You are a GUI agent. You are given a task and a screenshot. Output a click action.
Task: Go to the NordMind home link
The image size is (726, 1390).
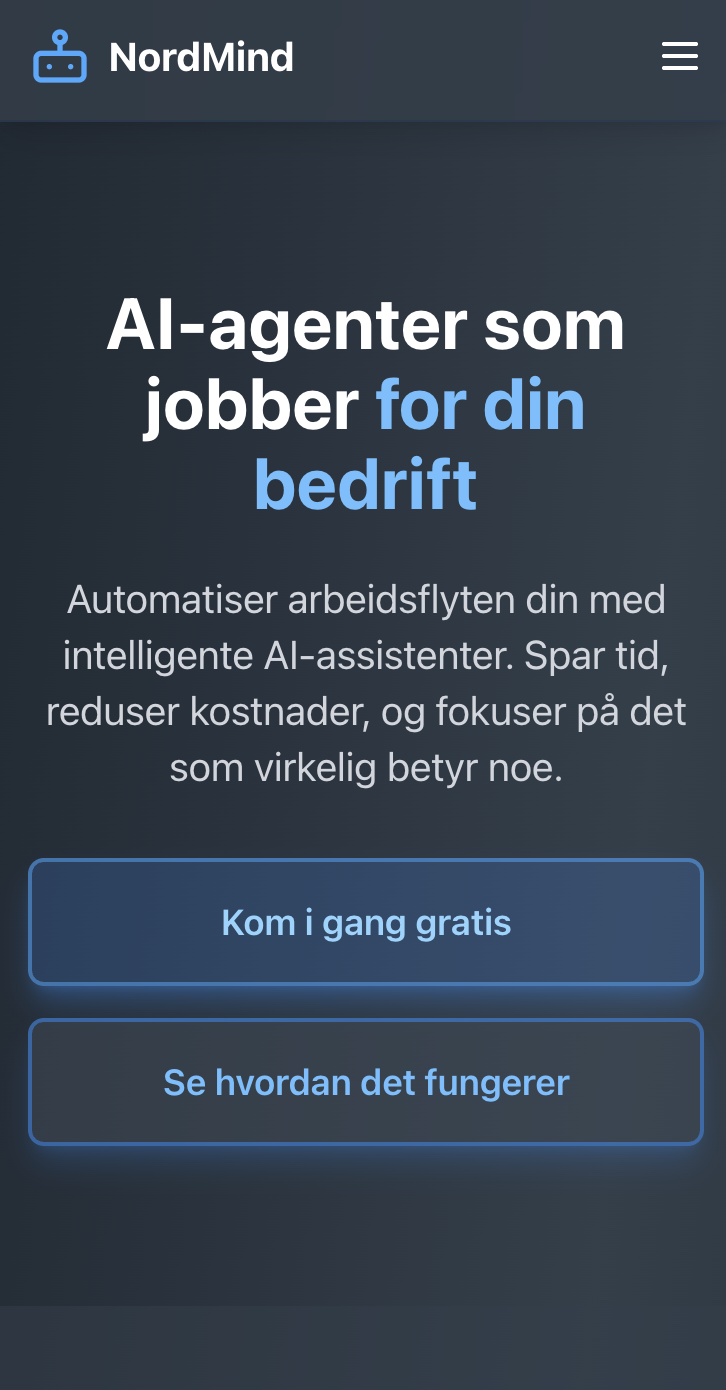(x=164, y=57)
